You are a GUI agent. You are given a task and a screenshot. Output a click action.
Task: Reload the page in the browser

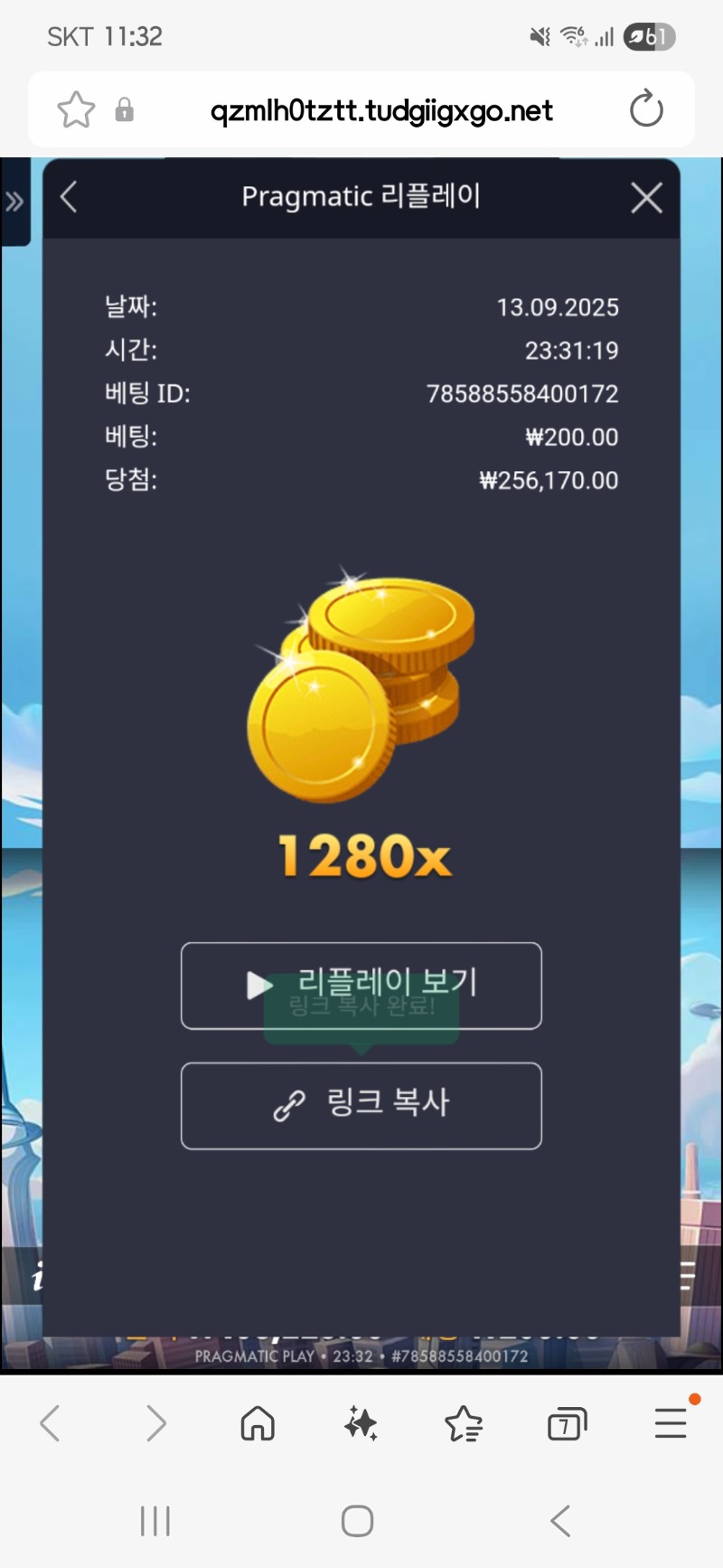[646, 110]
